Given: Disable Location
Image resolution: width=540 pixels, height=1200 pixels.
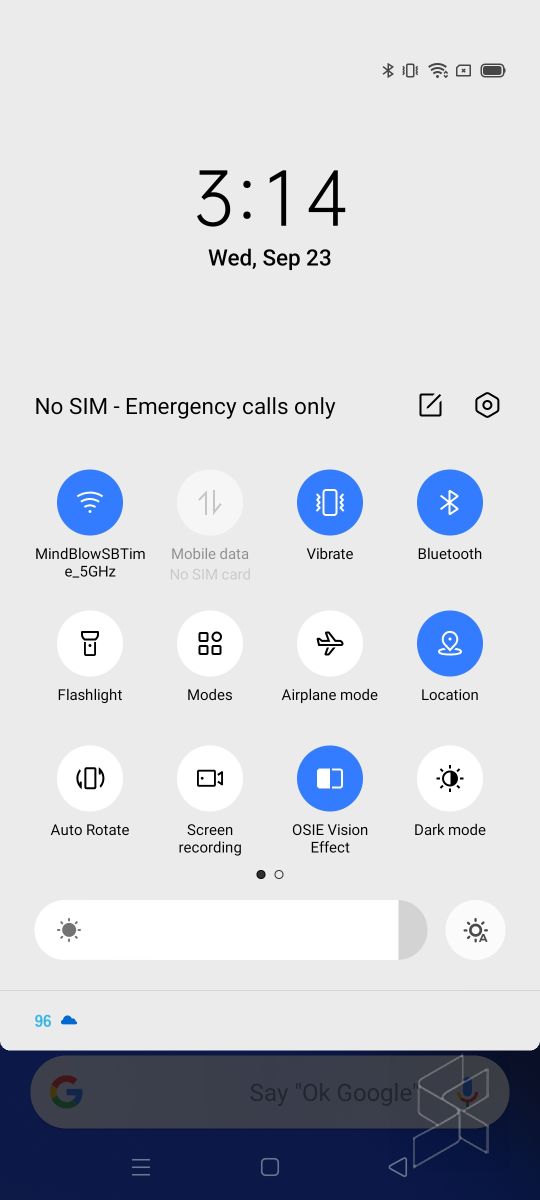Looking at the screenshot, I should click(450, 644).
